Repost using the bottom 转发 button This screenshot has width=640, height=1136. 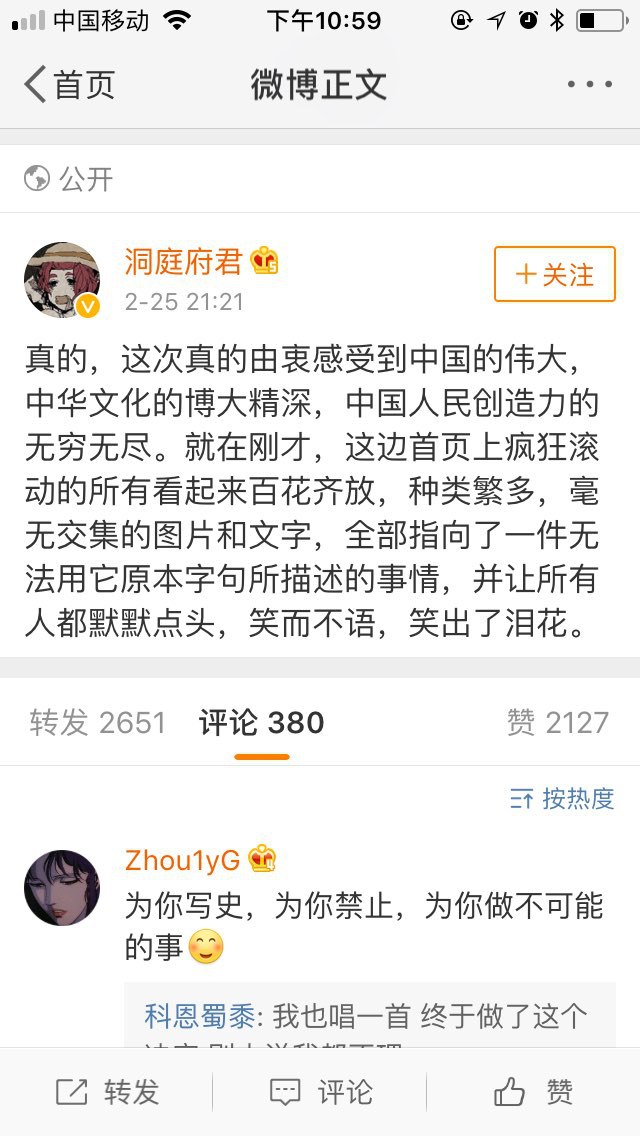[x=108, y=1092]
